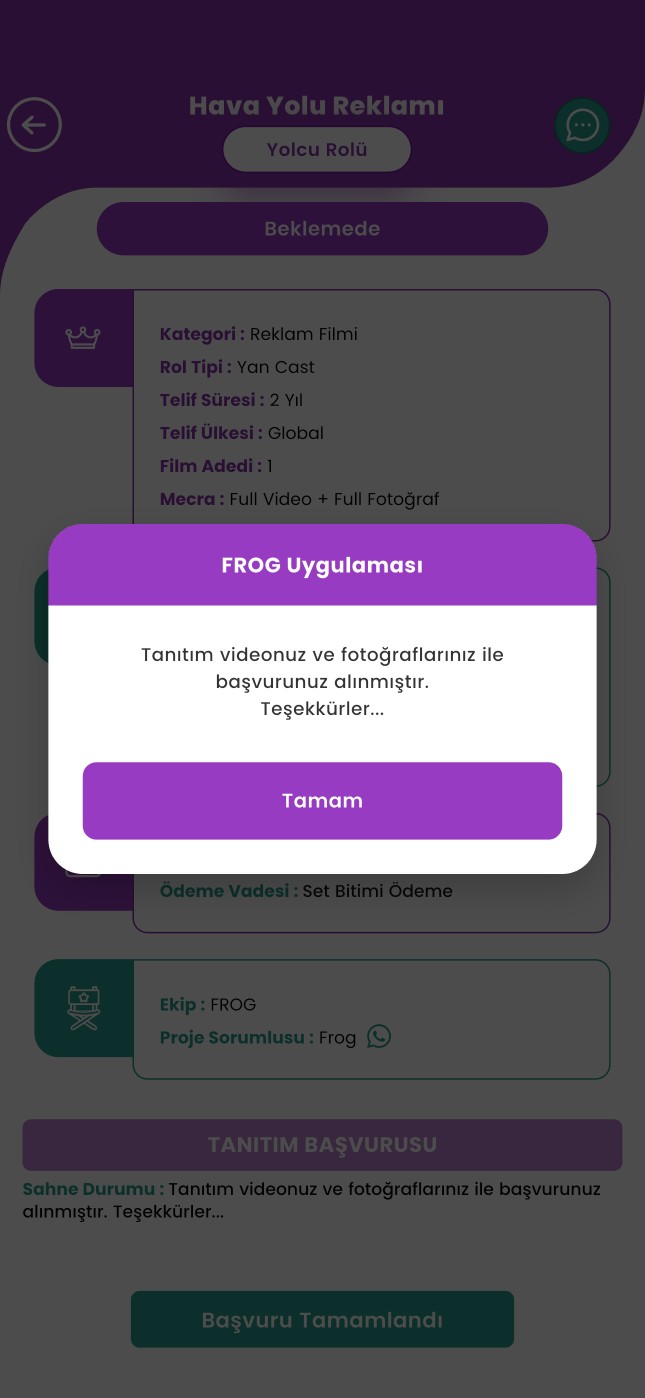Tap the Başvuru Tamamlandı button
The image size is (645, 1398).
pos(322,1319)
